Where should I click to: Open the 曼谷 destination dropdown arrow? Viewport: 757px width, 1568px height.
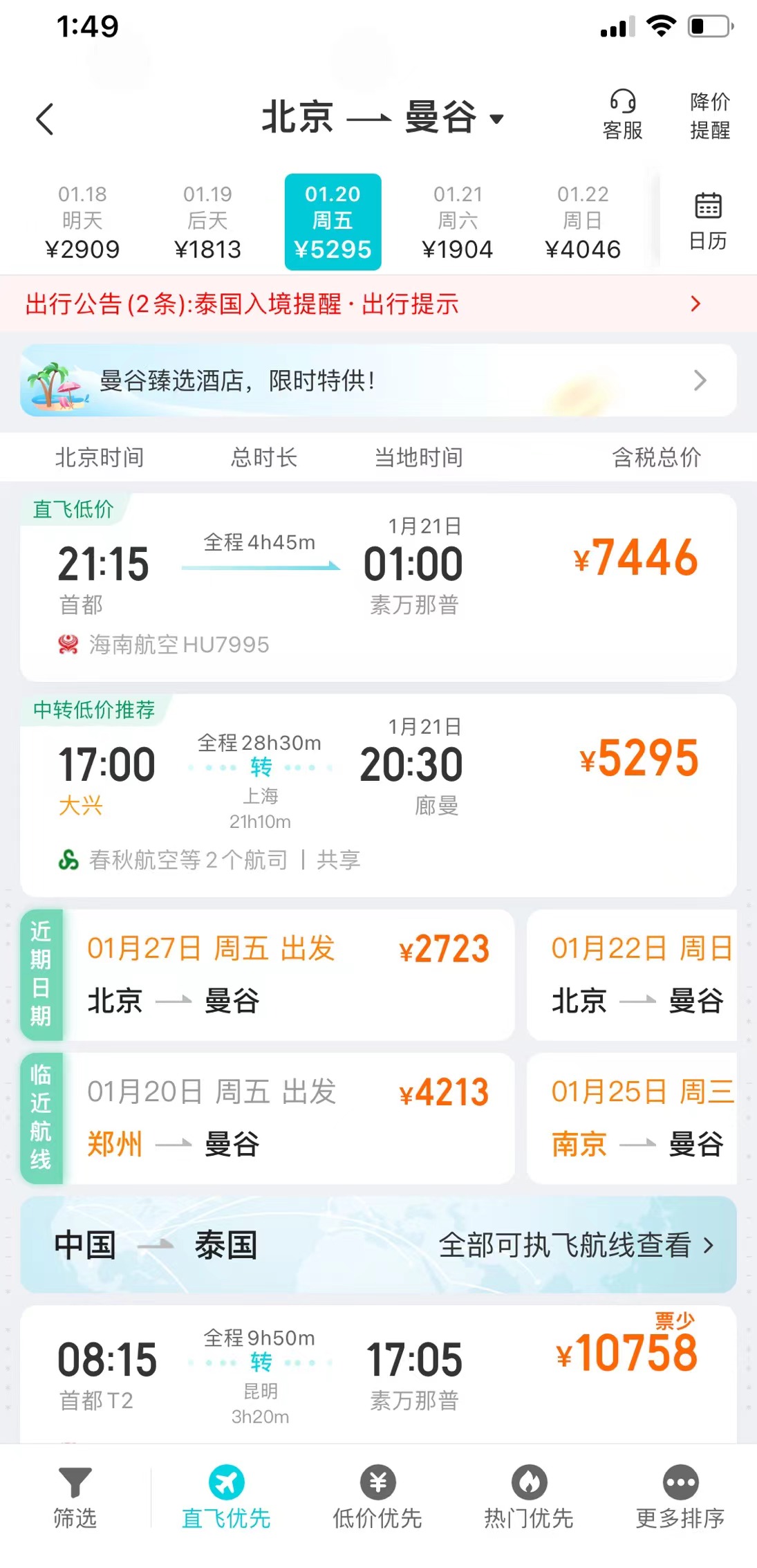pyautogui.click(x=497, y=119)
